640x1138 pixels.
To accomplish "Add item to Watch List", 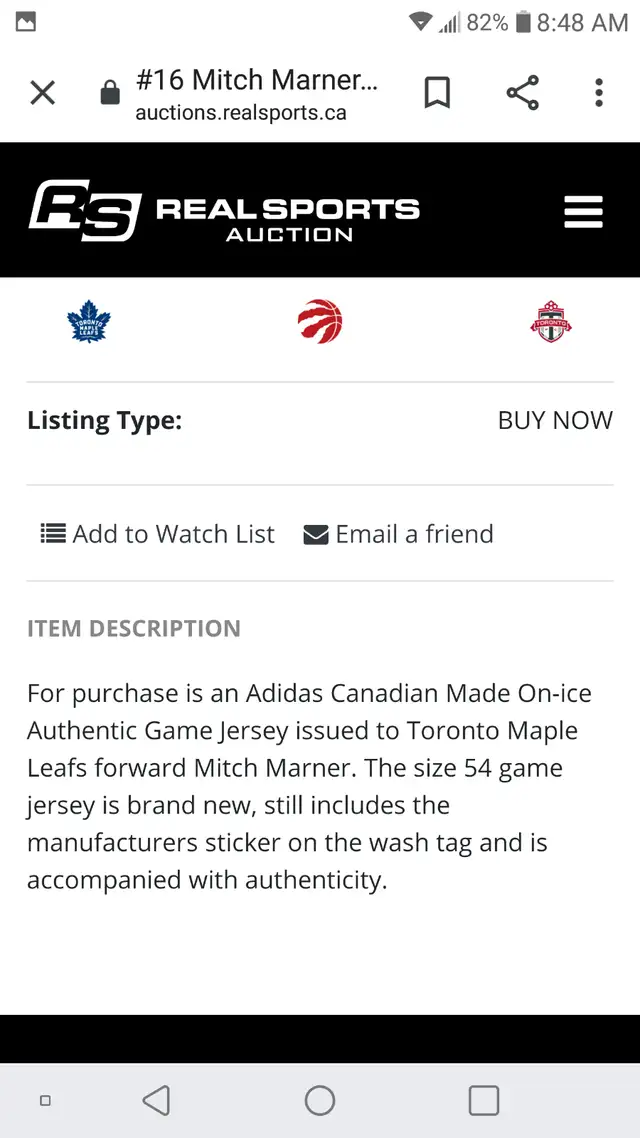I will coord(157,534).
